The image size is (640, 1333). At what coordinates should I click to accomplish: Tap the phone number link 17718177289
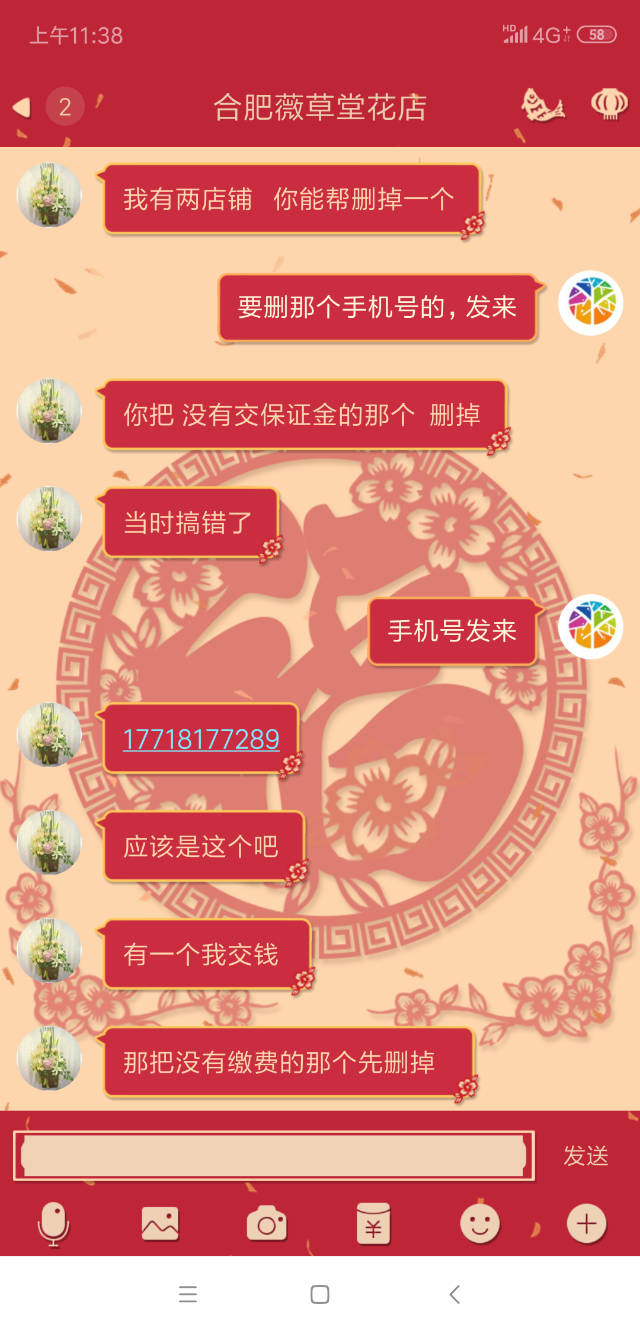[x=201, y=739]
